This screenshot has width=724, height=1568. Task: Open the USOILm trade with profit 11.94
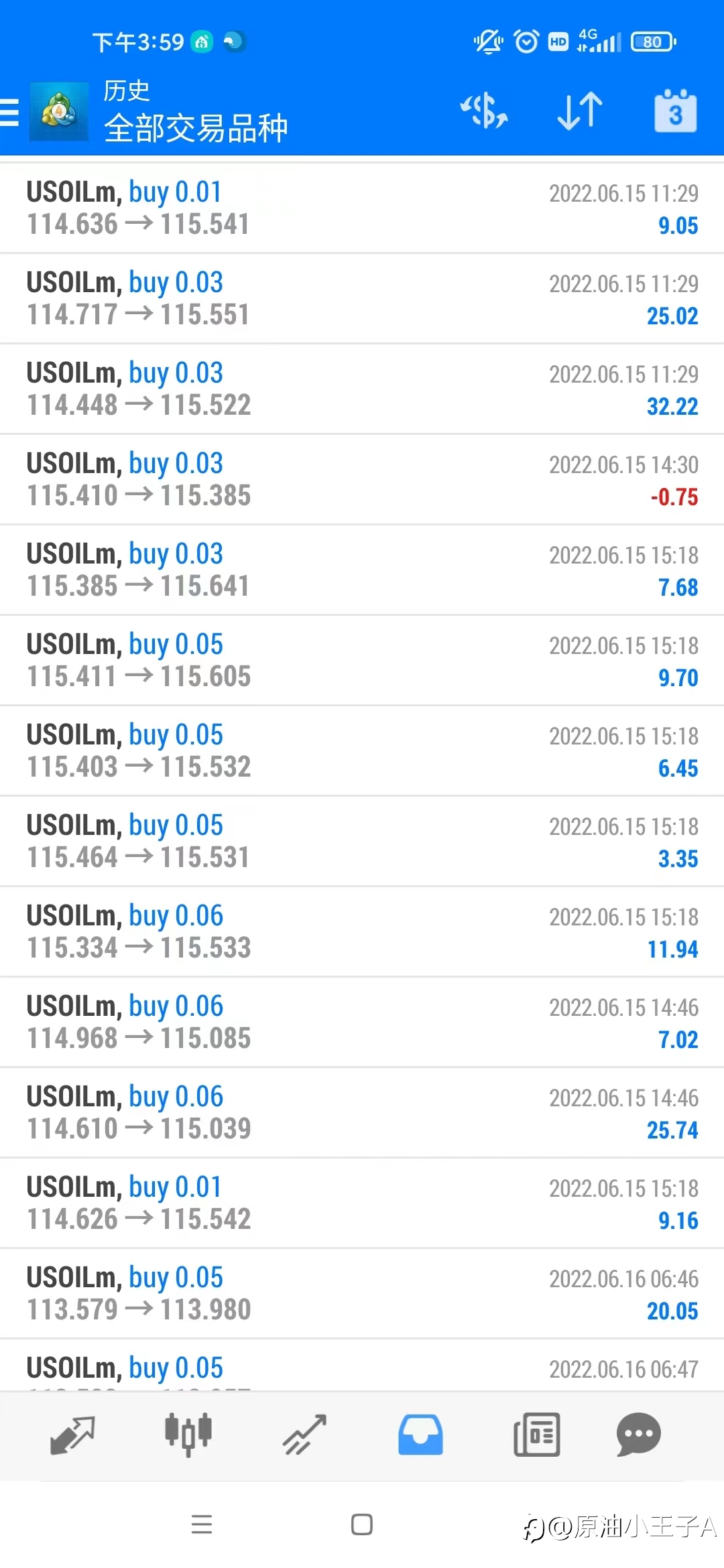362,932
